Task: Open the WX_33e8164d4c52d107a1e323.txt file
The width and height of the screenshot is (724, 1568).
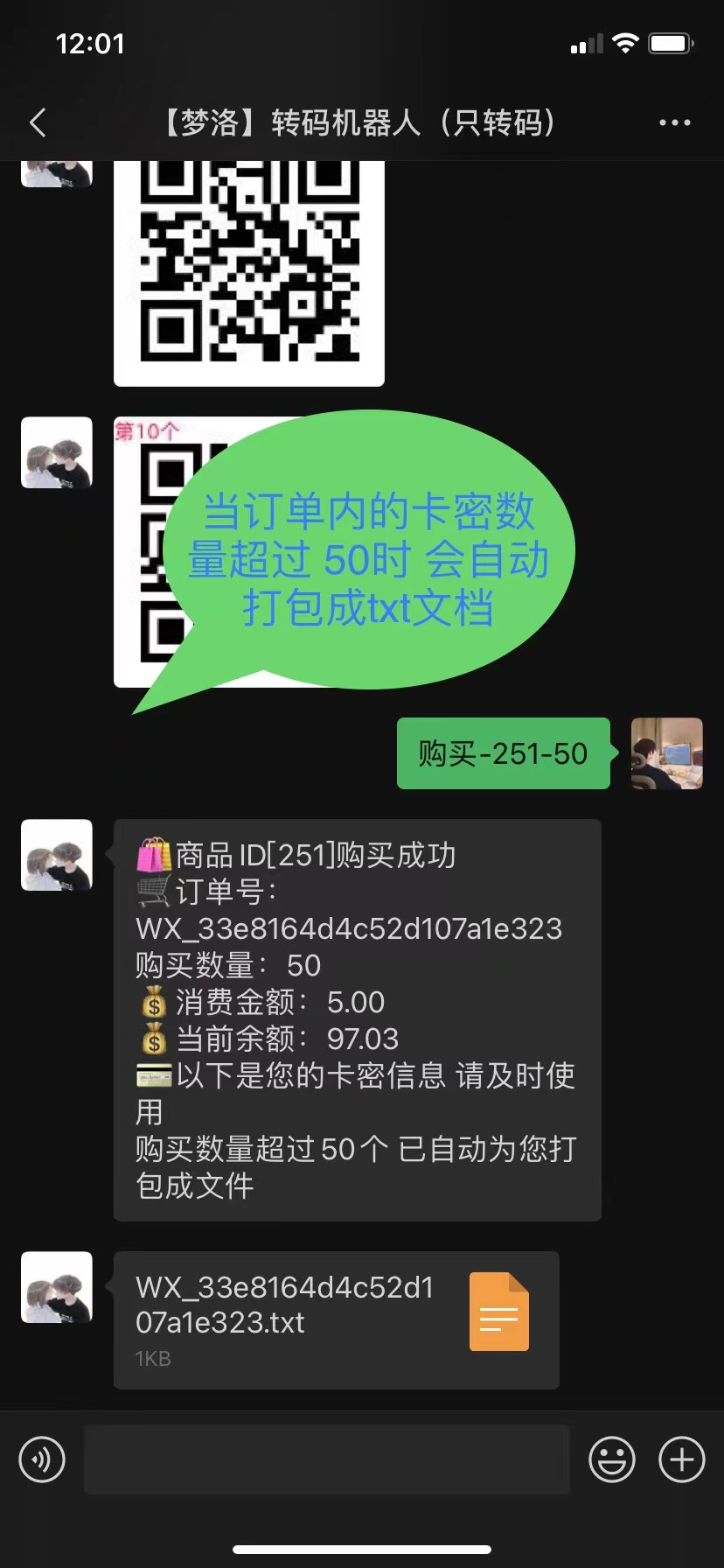Action: click(336, 1319)
